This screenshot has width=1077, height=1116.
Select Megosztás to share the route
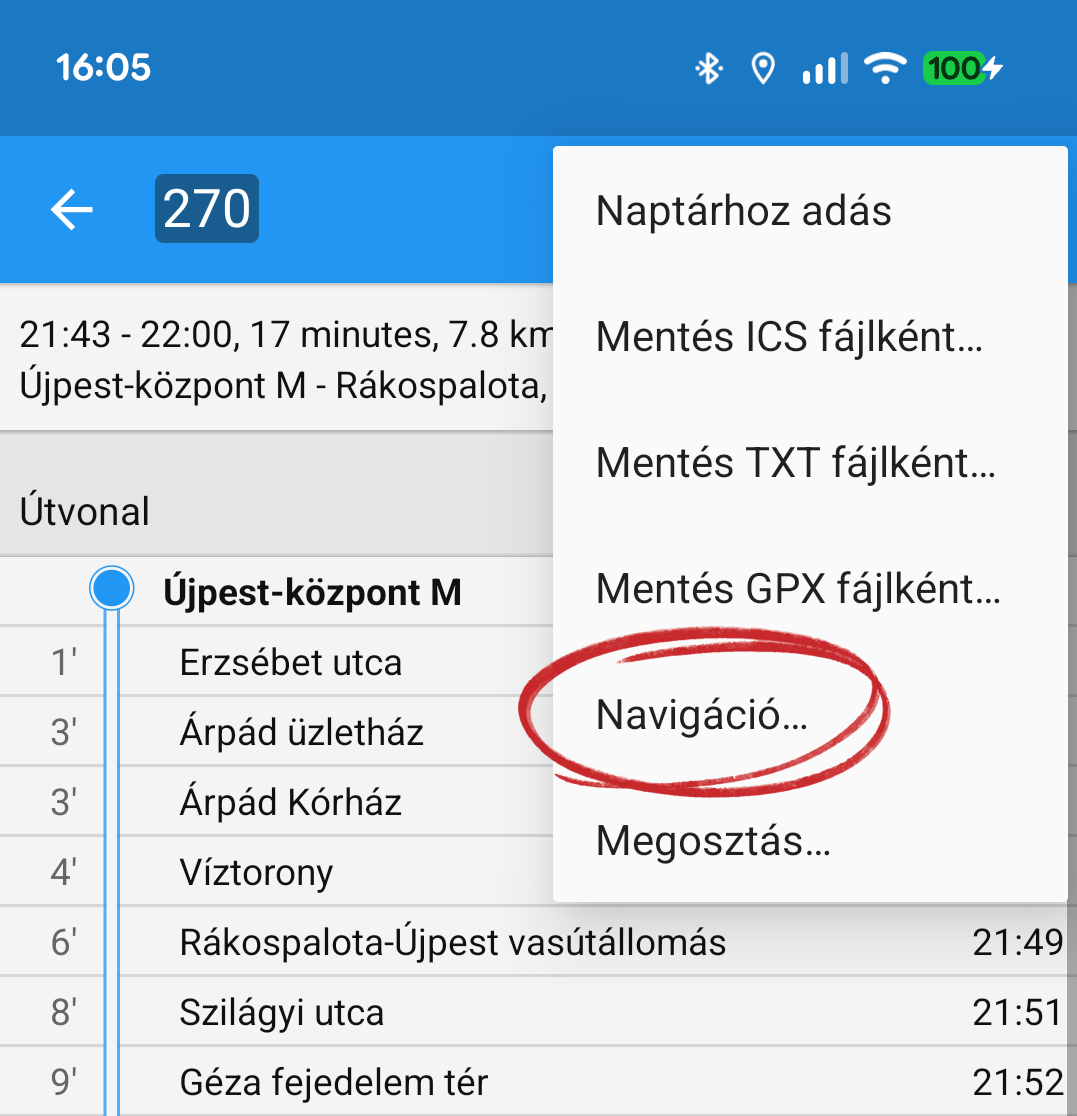point(713,841)
